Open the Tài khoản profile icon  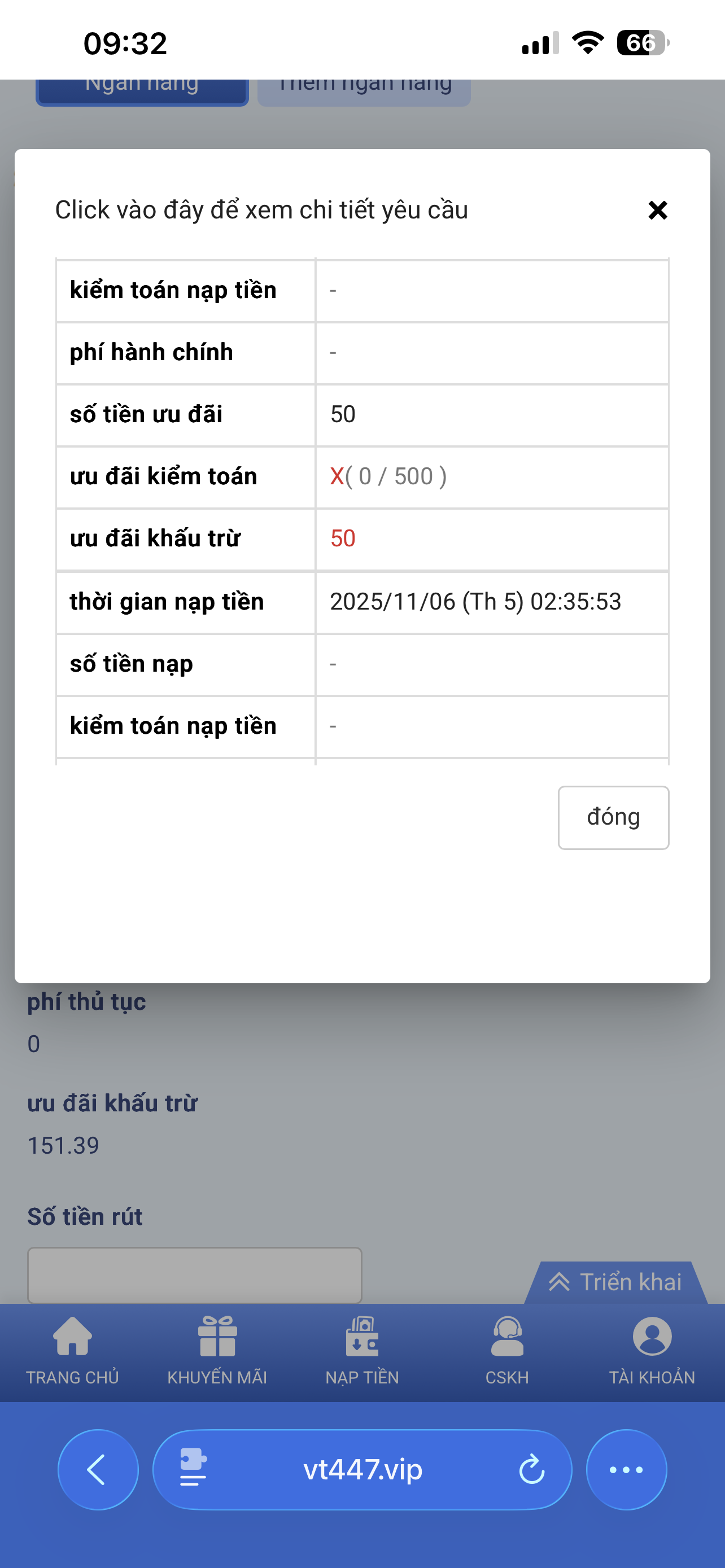pyautogui.click(x=653, y=1335)
